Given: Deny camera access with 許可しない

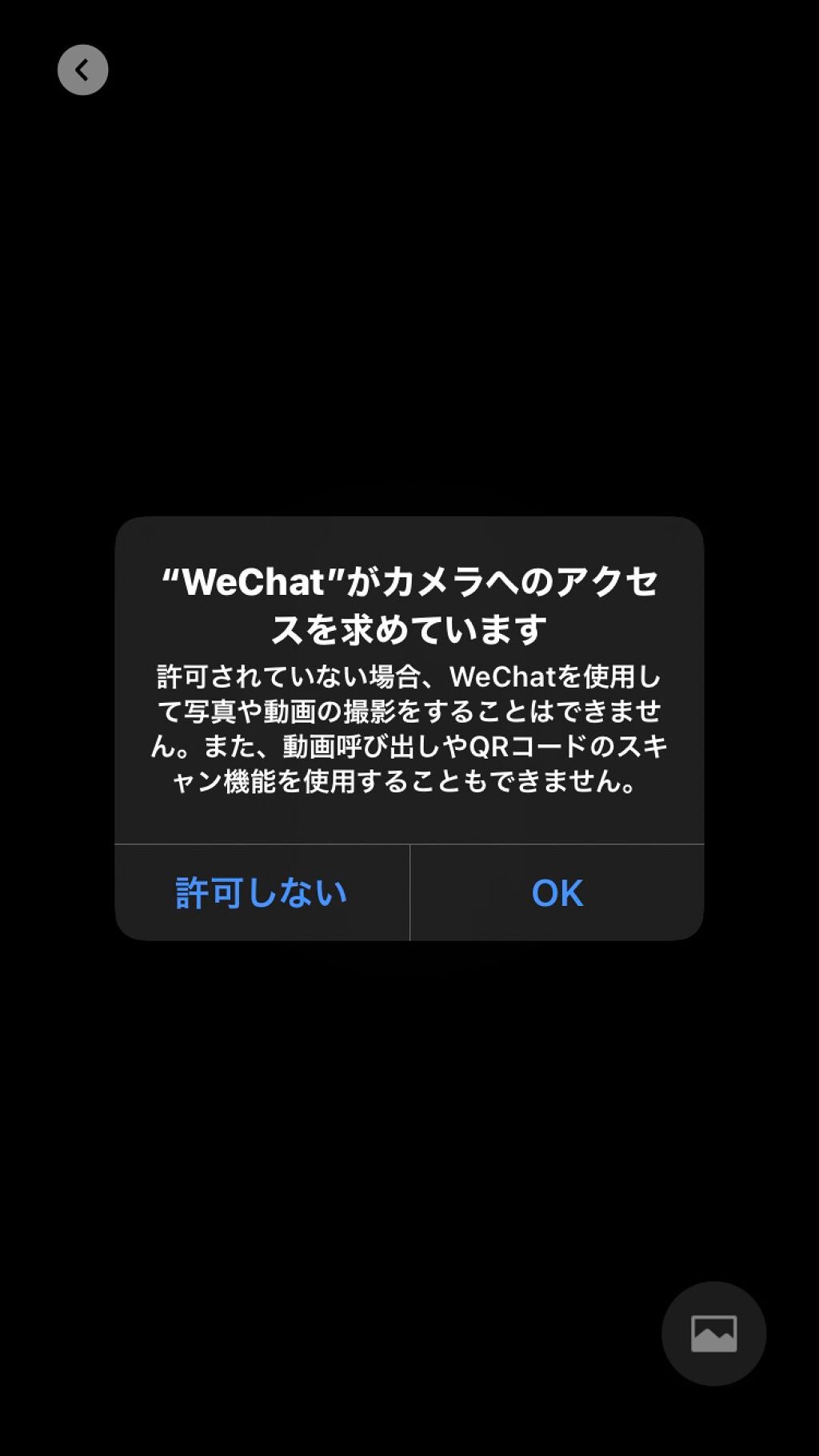Looking at the screenshot, I should (x=262, y=892).
